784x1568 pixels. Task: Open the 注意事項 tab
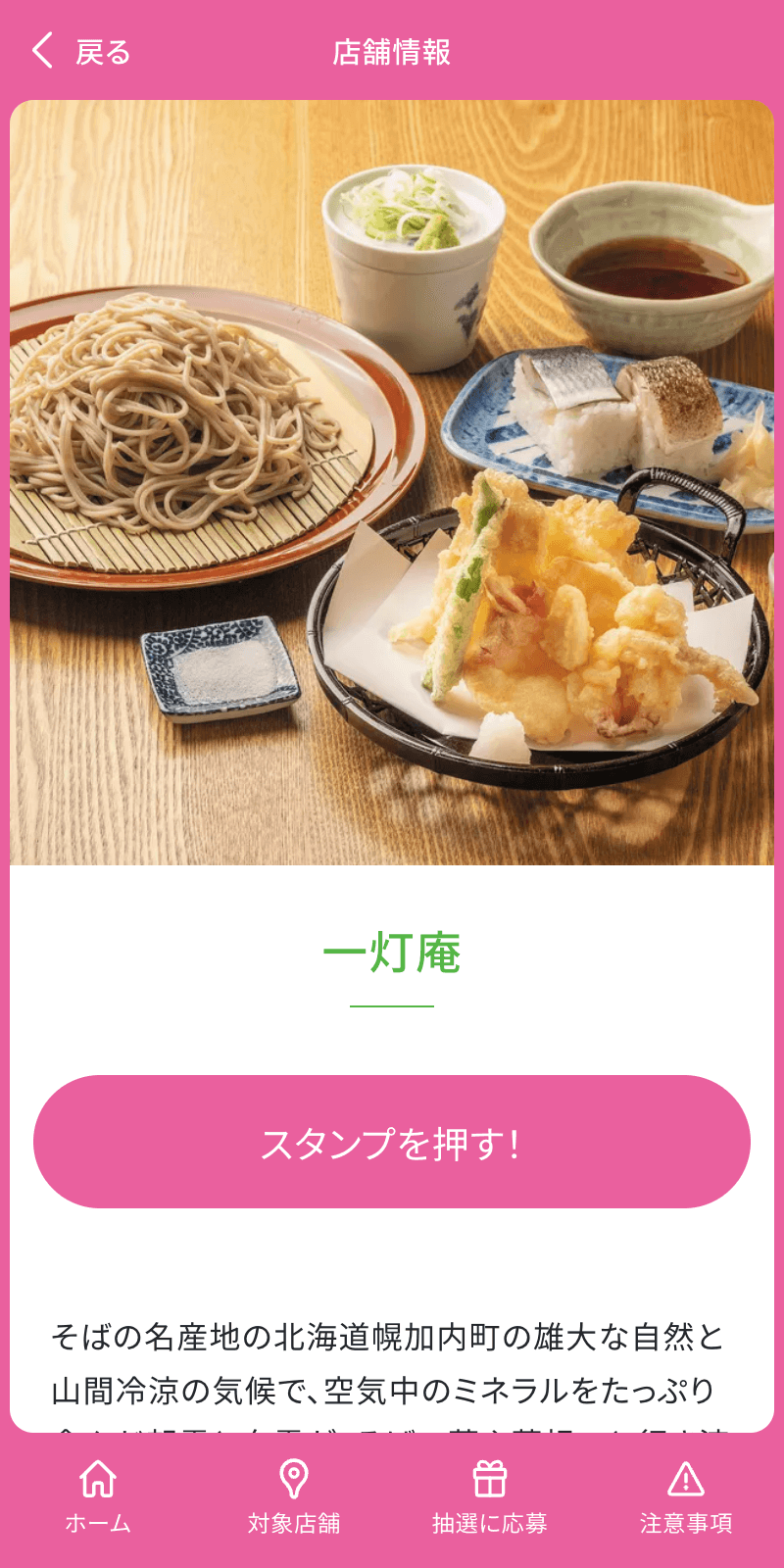(686, 1496)
